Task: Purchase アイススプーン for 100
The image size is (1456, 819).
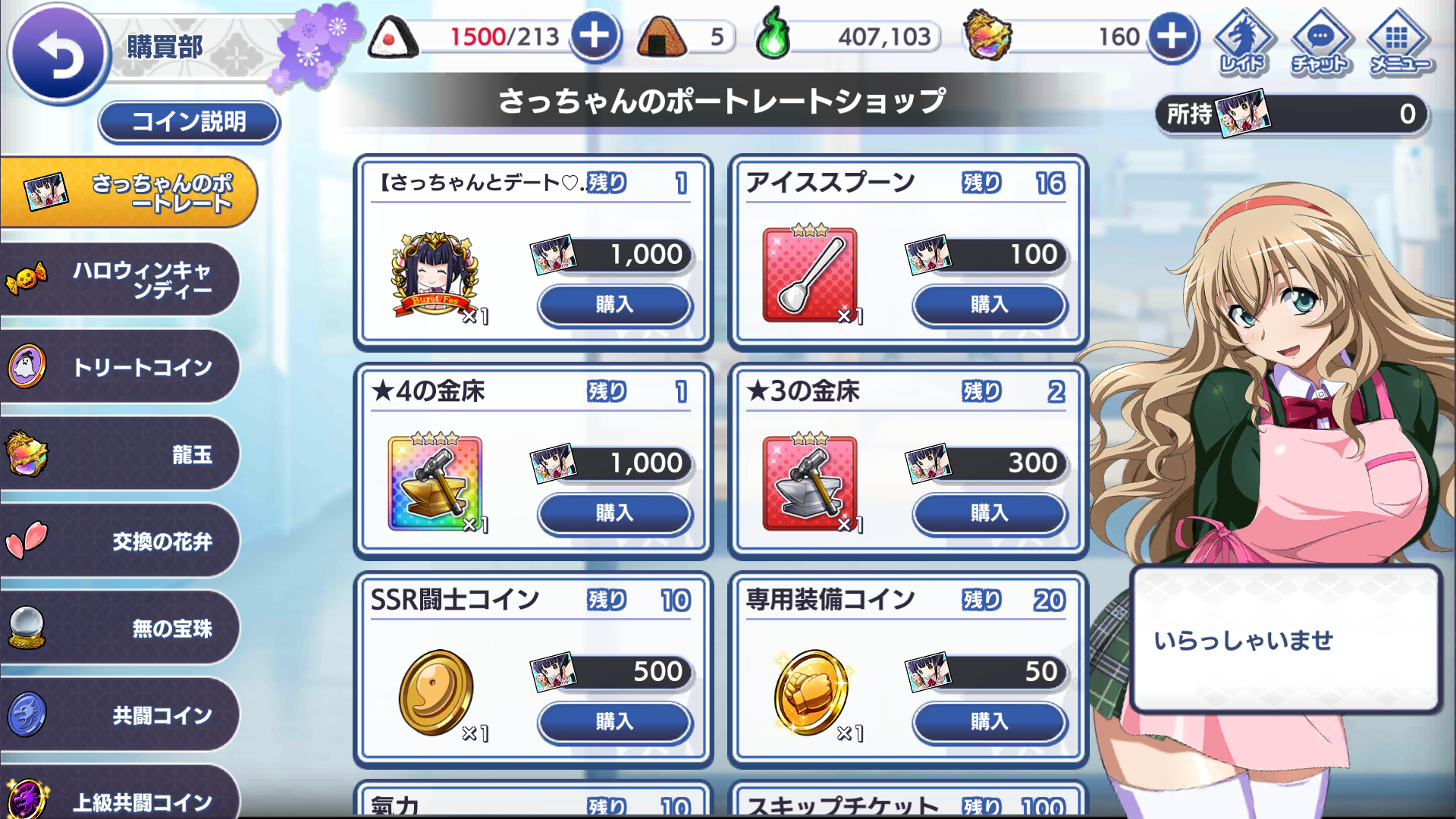Action: tap(989, 305)
